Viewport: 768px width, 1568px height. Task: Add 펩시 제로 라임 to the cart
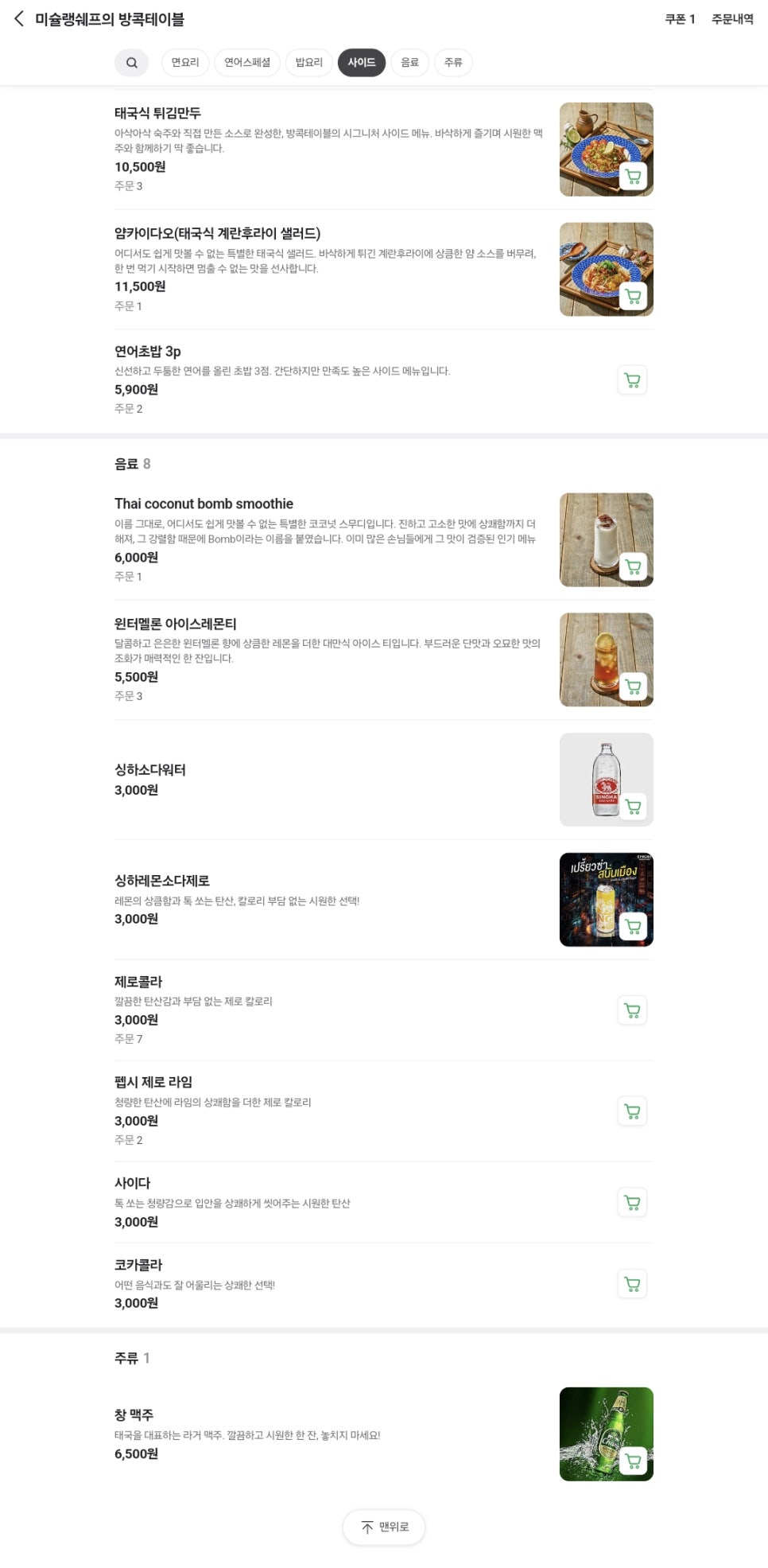point(632,1111)
